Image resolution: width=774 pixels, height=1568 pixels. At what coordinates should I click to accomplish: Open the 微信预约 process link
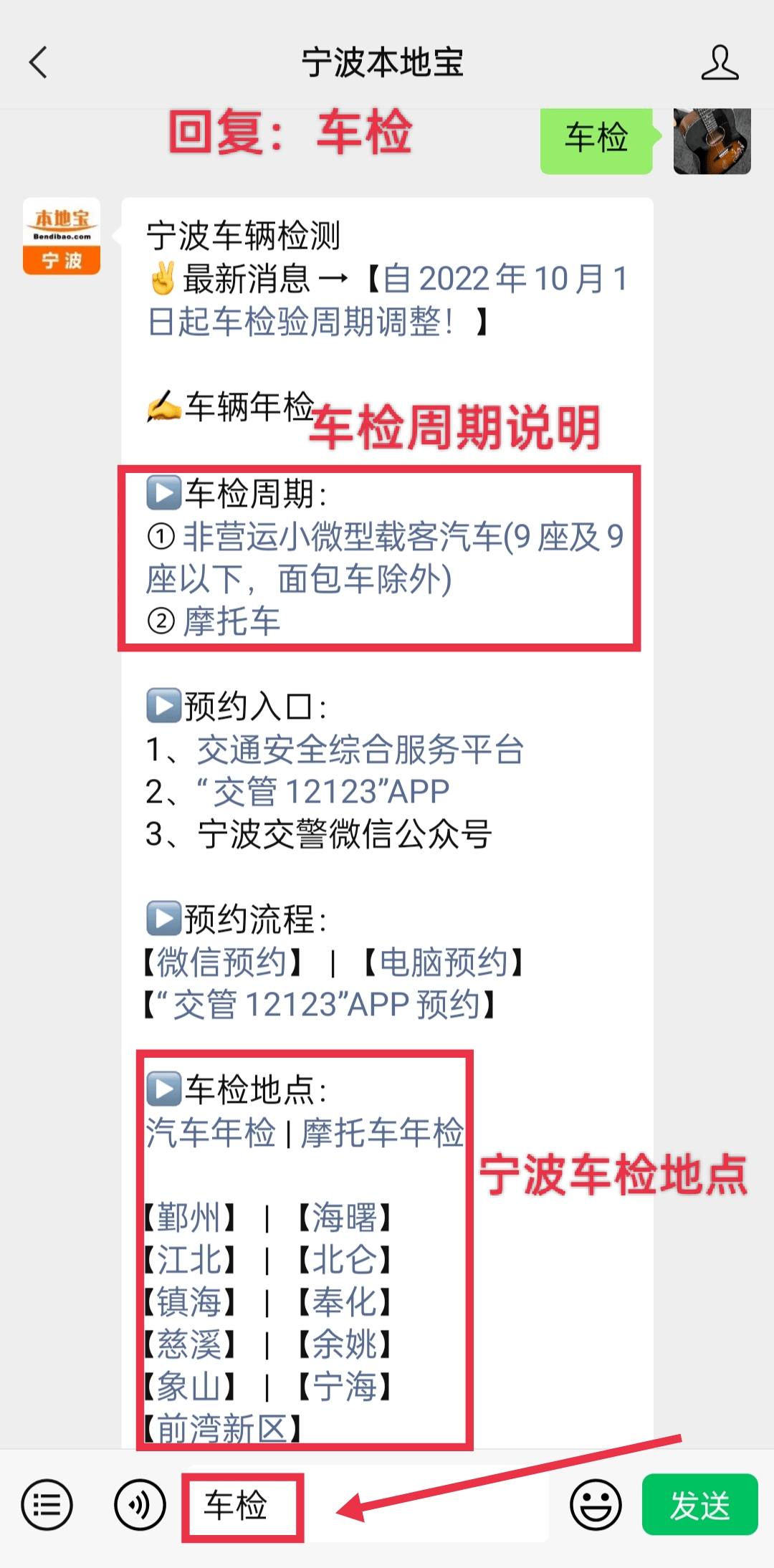pyautogui.click(x=222, y=962)
